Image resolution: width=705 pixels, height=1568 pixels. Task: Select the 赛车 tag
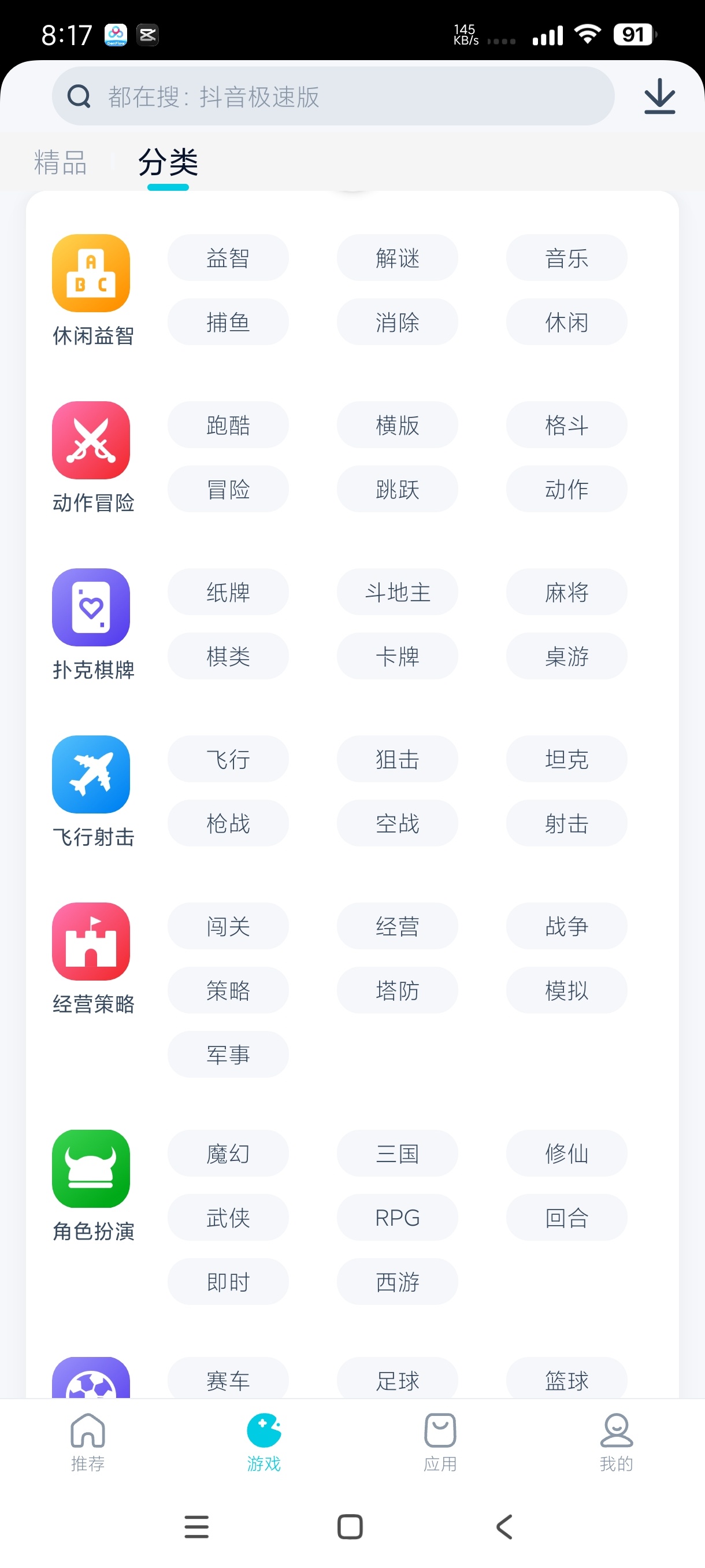(228, 1380)
